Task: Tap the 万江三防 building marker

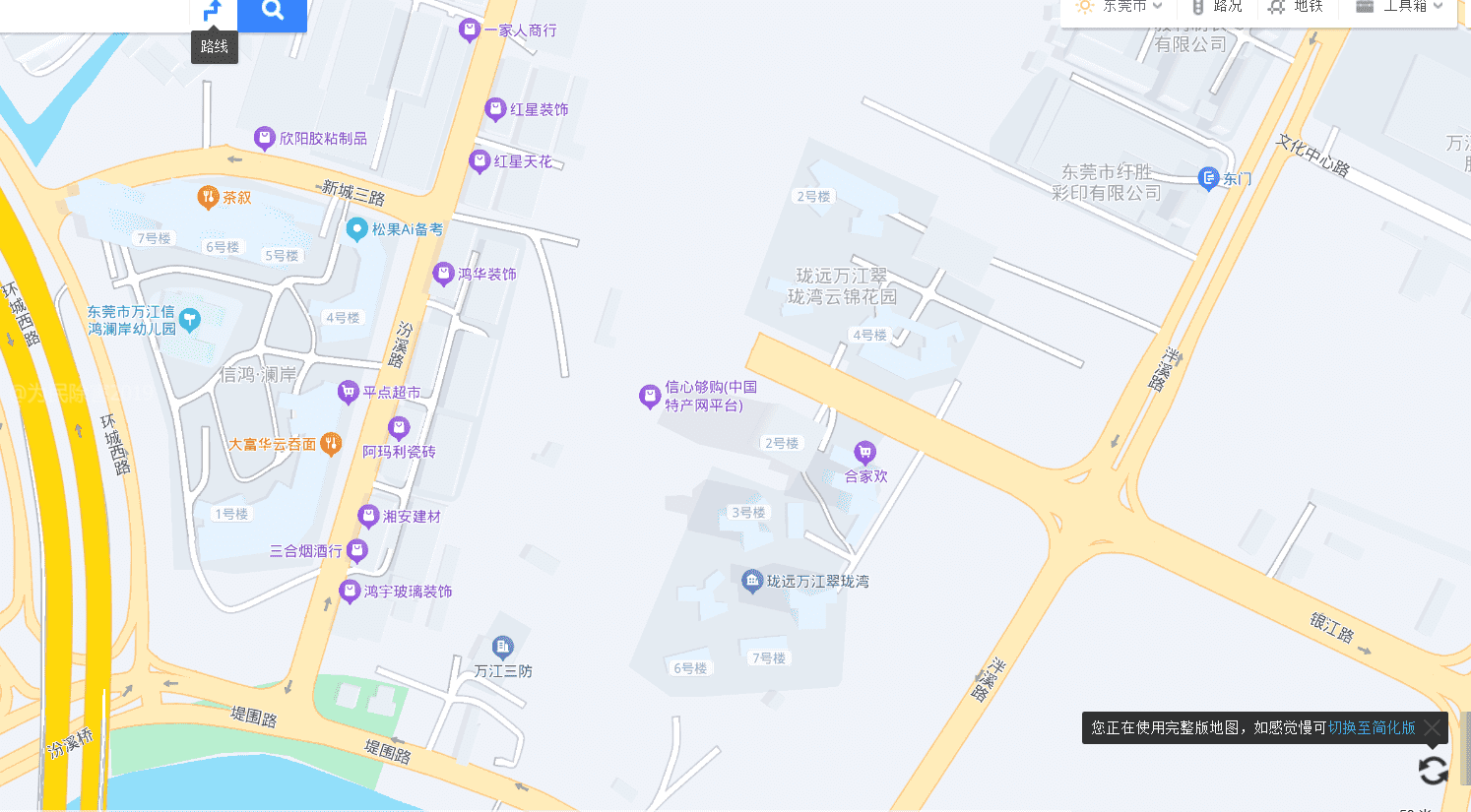Action: pyautogui.click(x=502, y=647)
